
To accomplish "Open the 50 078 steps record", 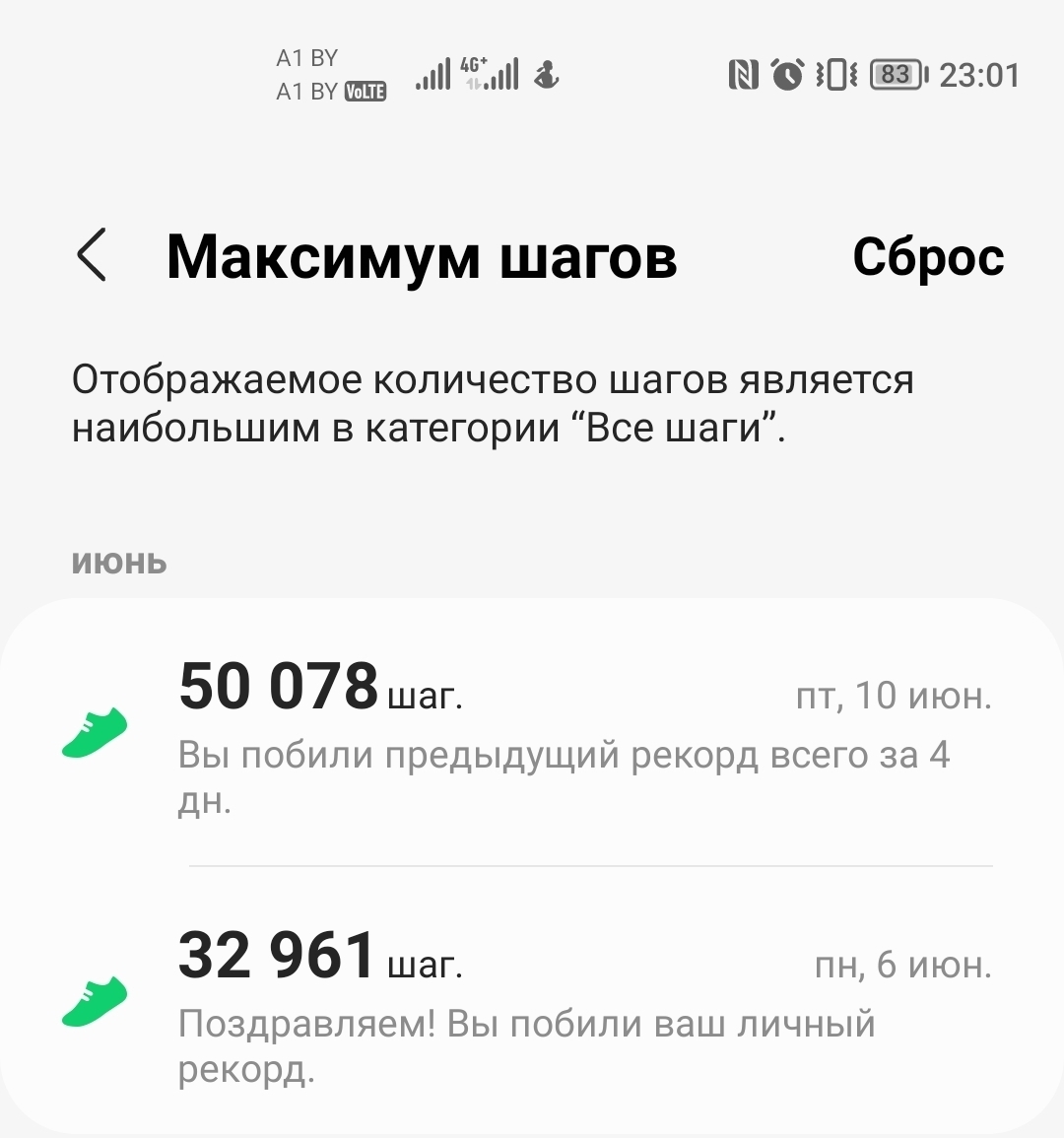I will [532, 734].
